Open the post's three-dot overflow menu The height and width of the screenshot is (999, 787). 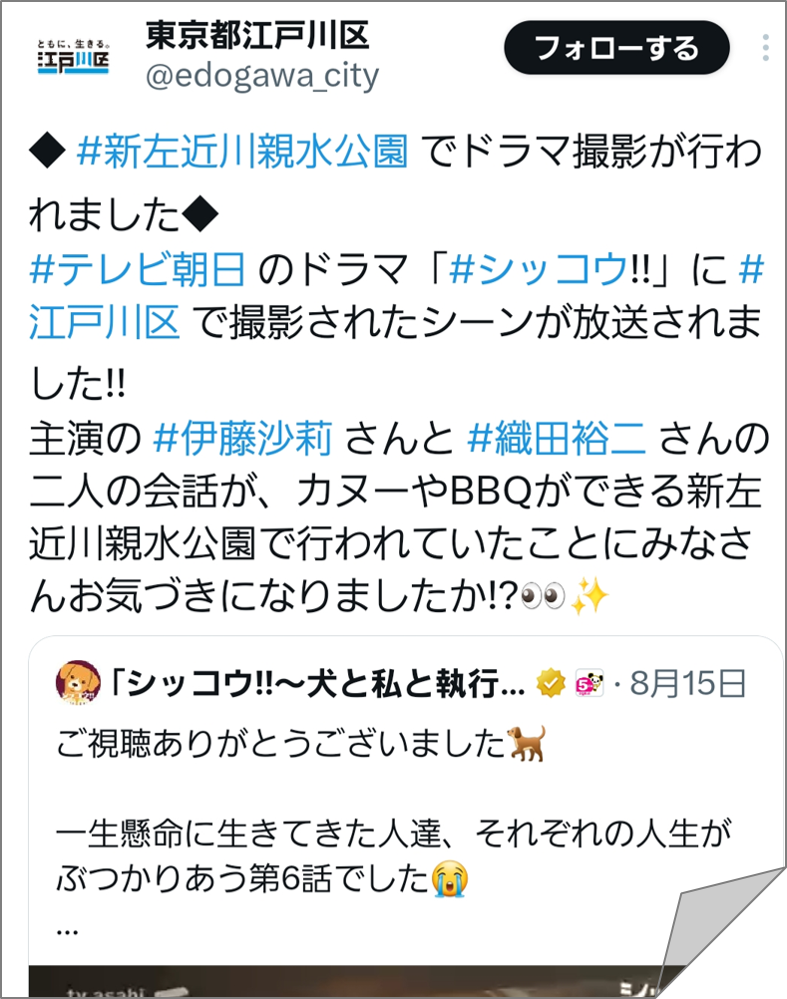(x=765, y=48)
